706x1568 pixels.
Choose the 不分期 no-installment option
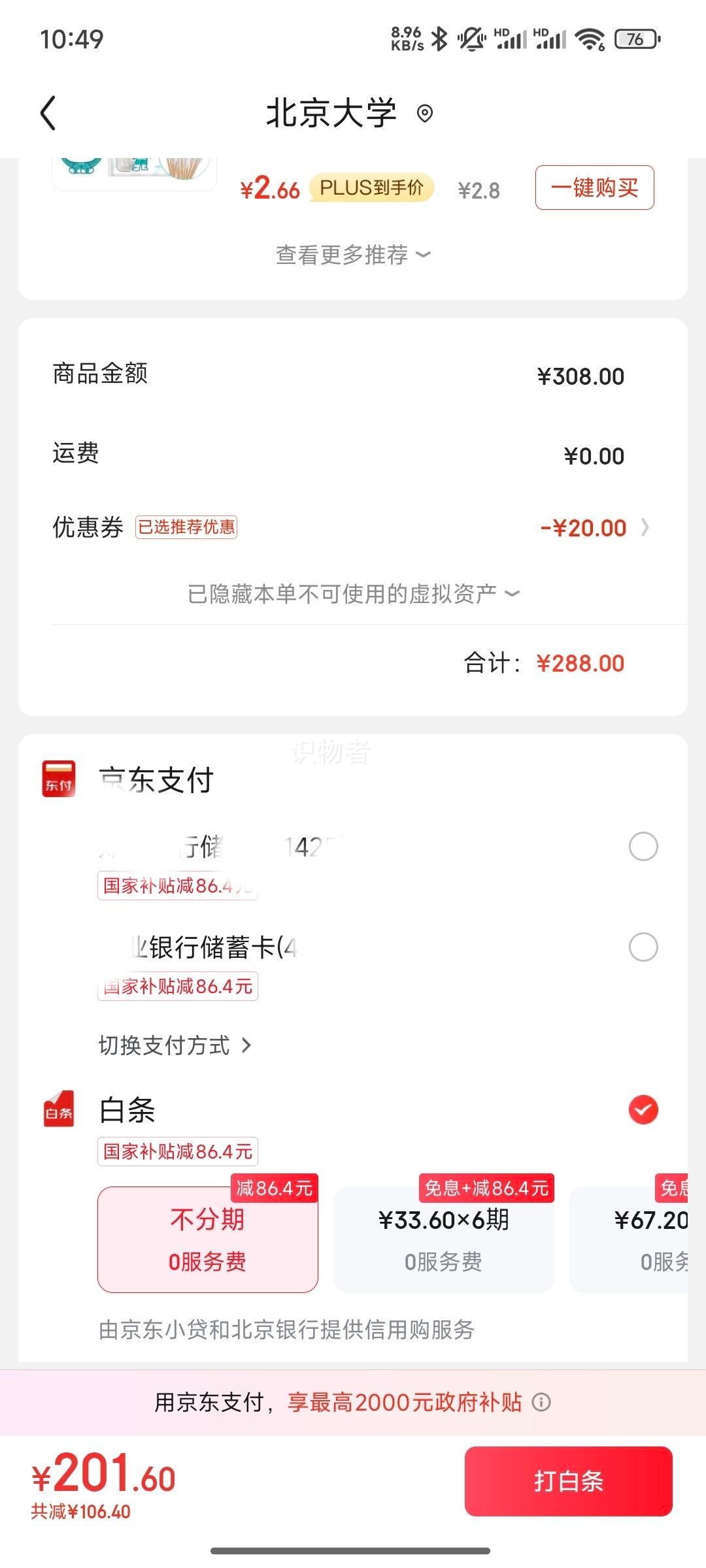click(208, 1239)
